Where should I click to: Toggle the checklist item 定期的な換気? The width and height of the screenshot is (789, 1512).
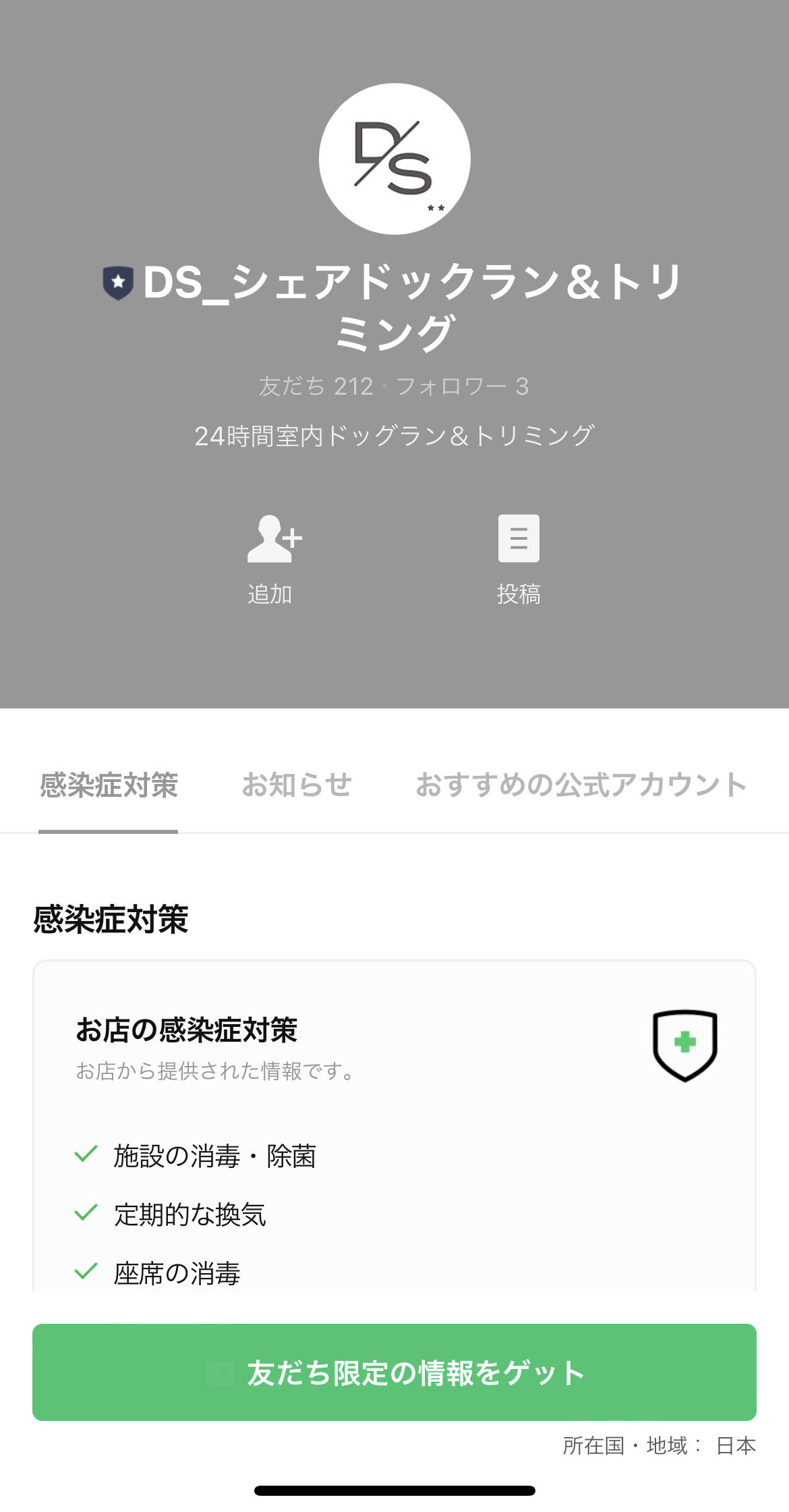coord(191,1213)
